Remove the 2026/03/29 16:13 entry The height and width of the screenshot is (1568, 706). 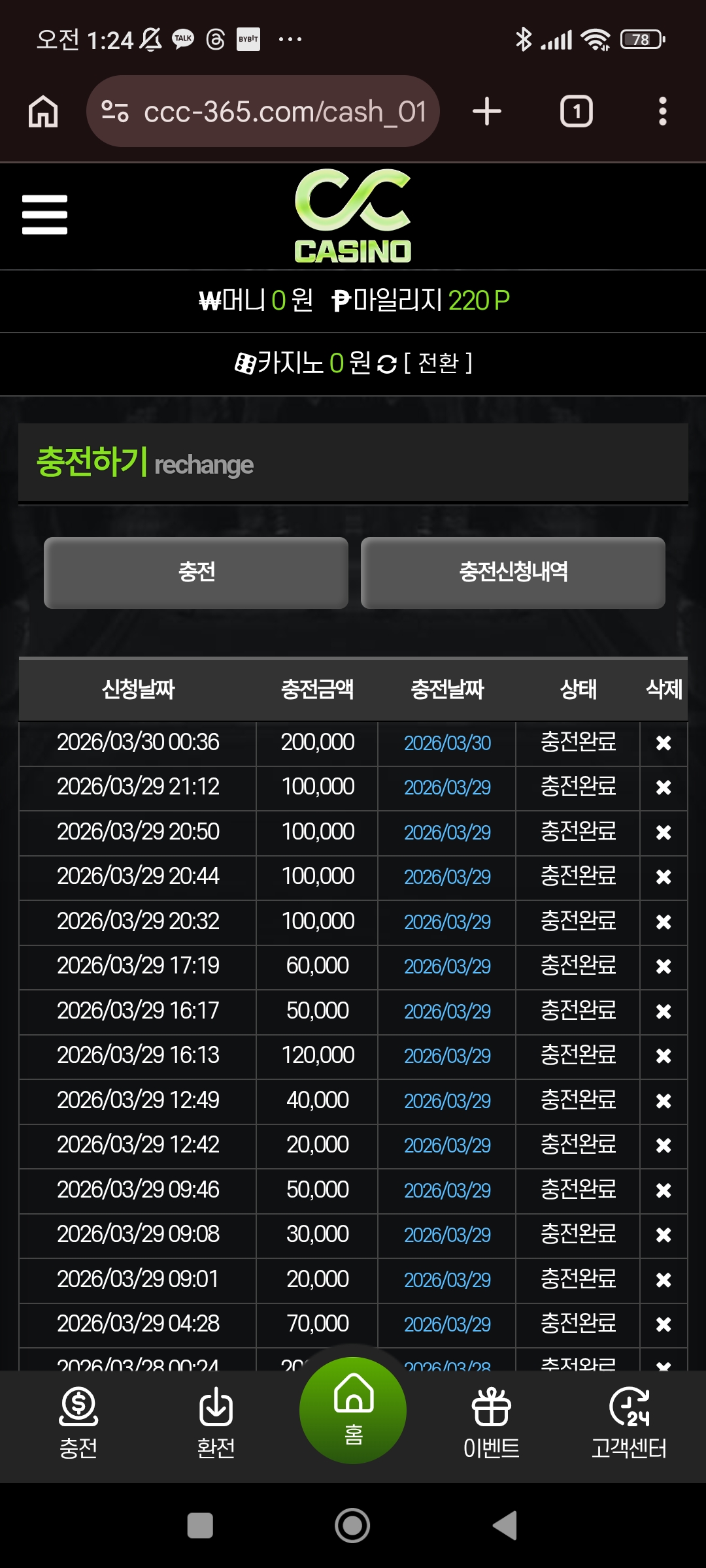663,1056
